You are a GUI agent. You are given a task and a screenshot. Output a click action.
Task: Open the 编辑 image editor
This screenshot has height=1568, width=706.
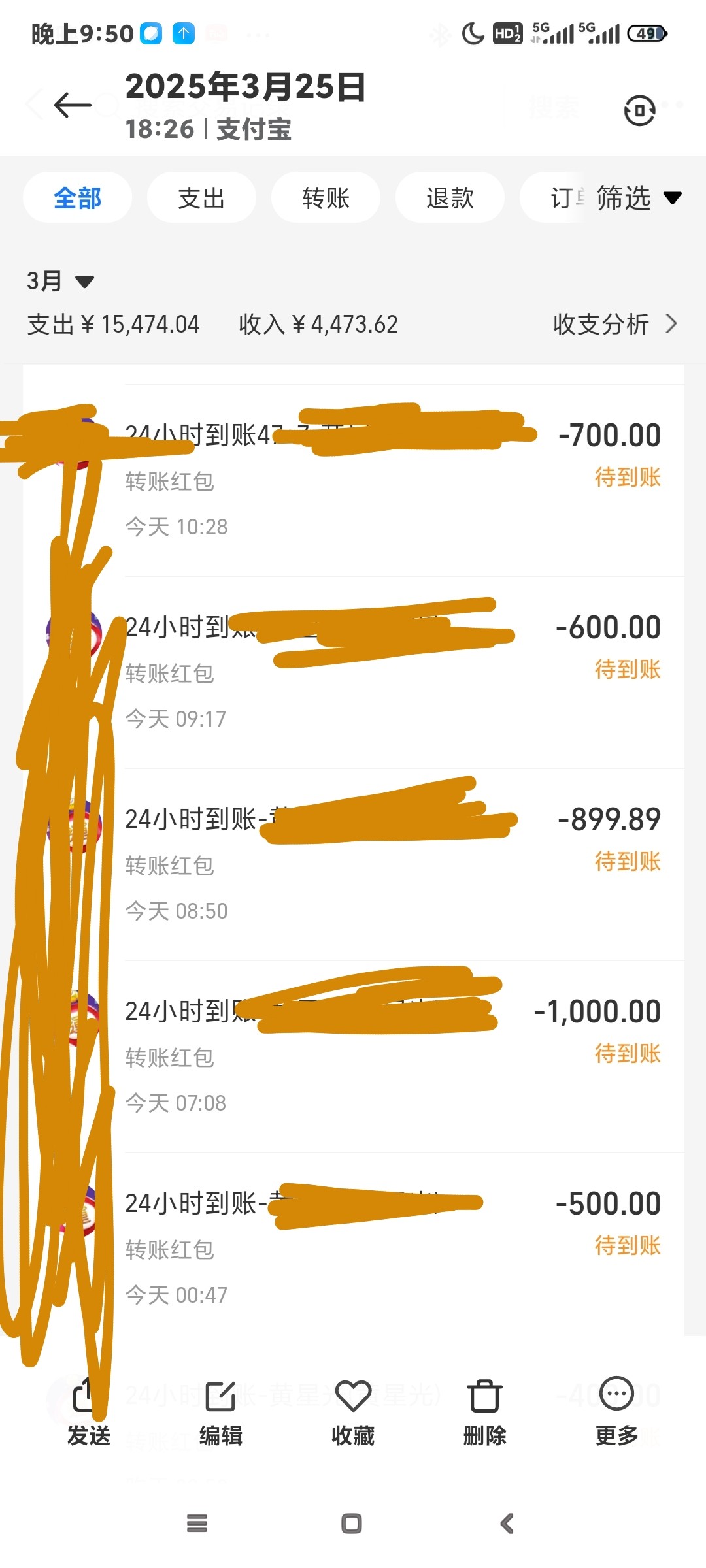click(x=221, y=1413)
